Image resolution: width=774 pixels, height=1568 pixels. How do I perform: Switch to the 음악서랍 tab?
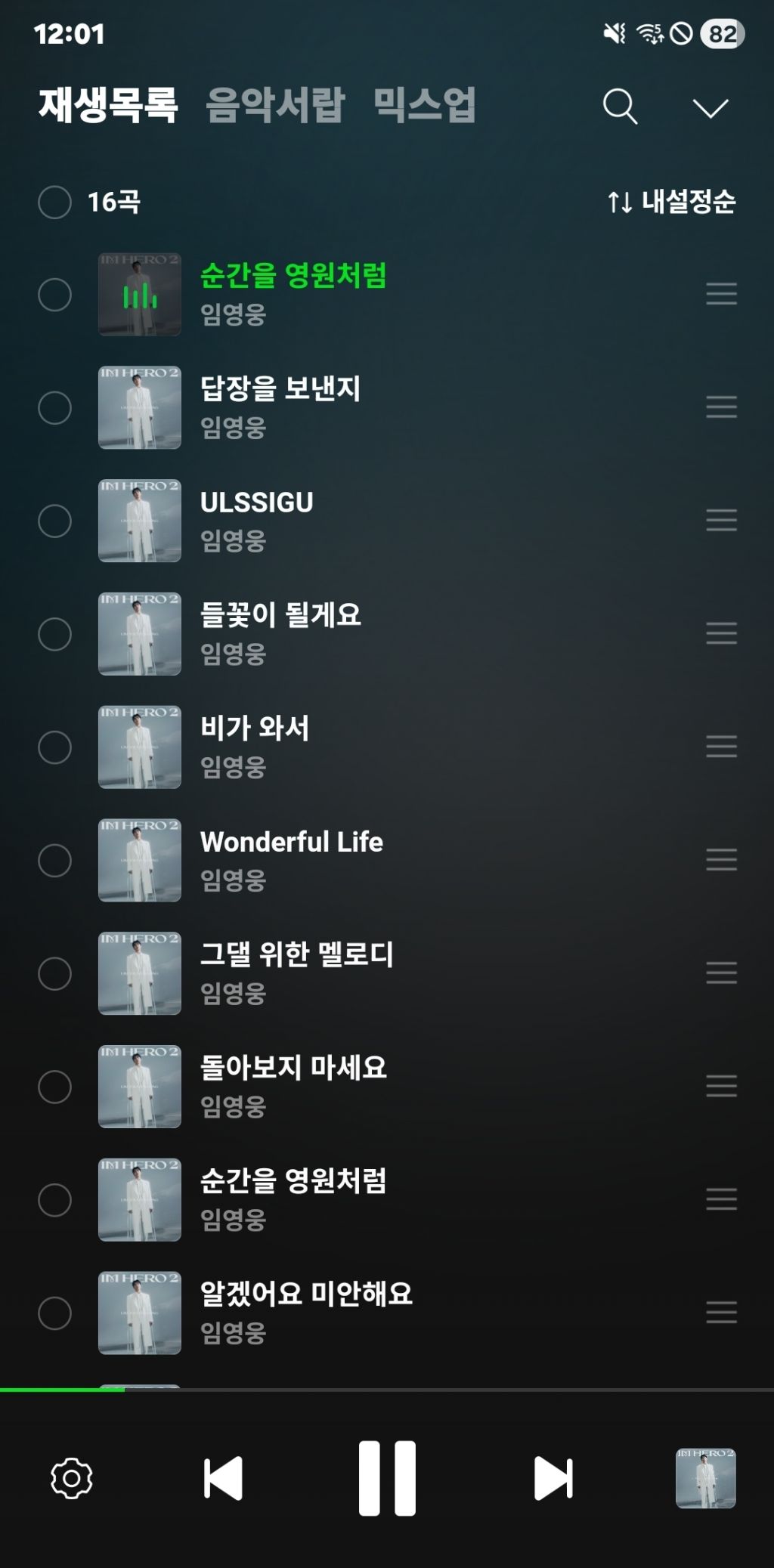pos(276,104)
